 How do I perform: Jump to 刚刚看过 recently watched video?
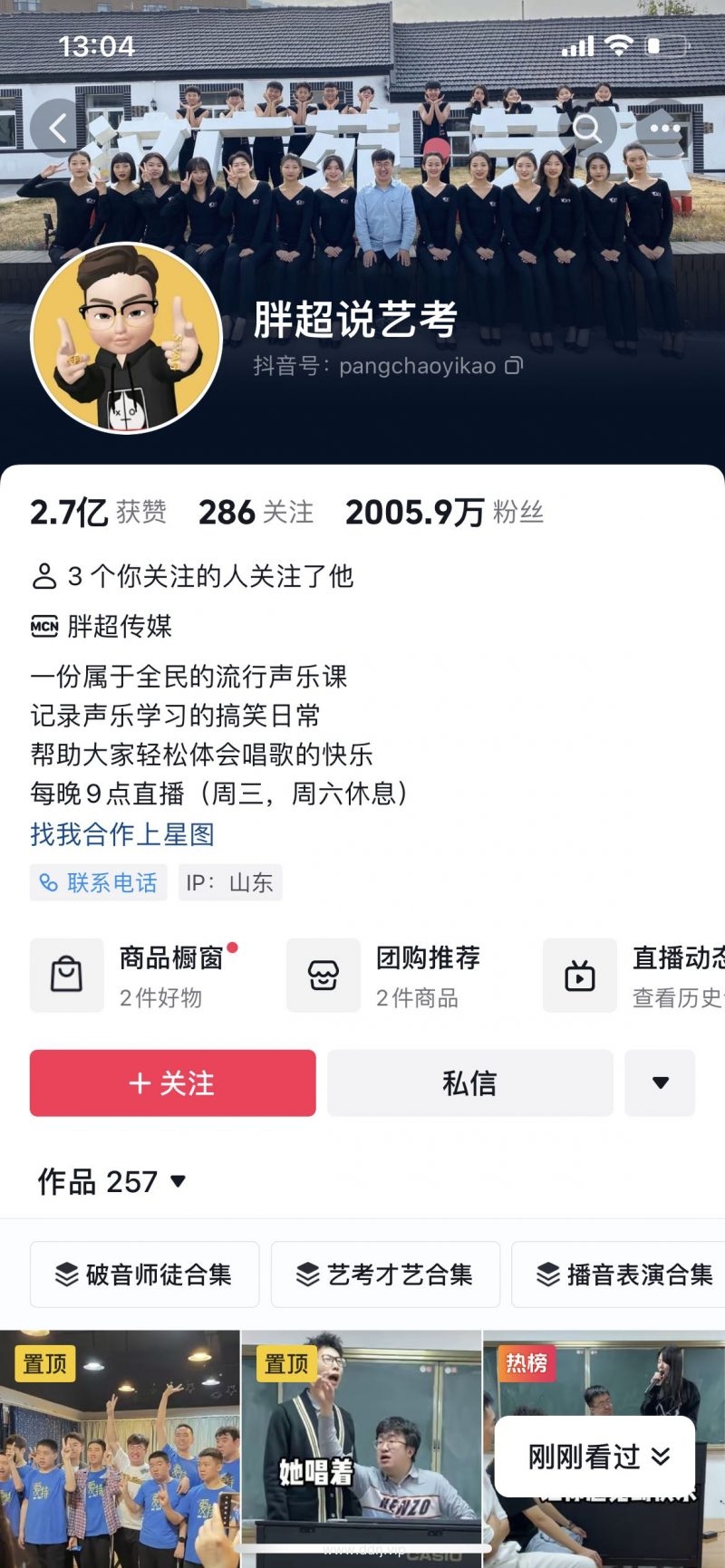pyautogui.click(x=595, y=1457)
